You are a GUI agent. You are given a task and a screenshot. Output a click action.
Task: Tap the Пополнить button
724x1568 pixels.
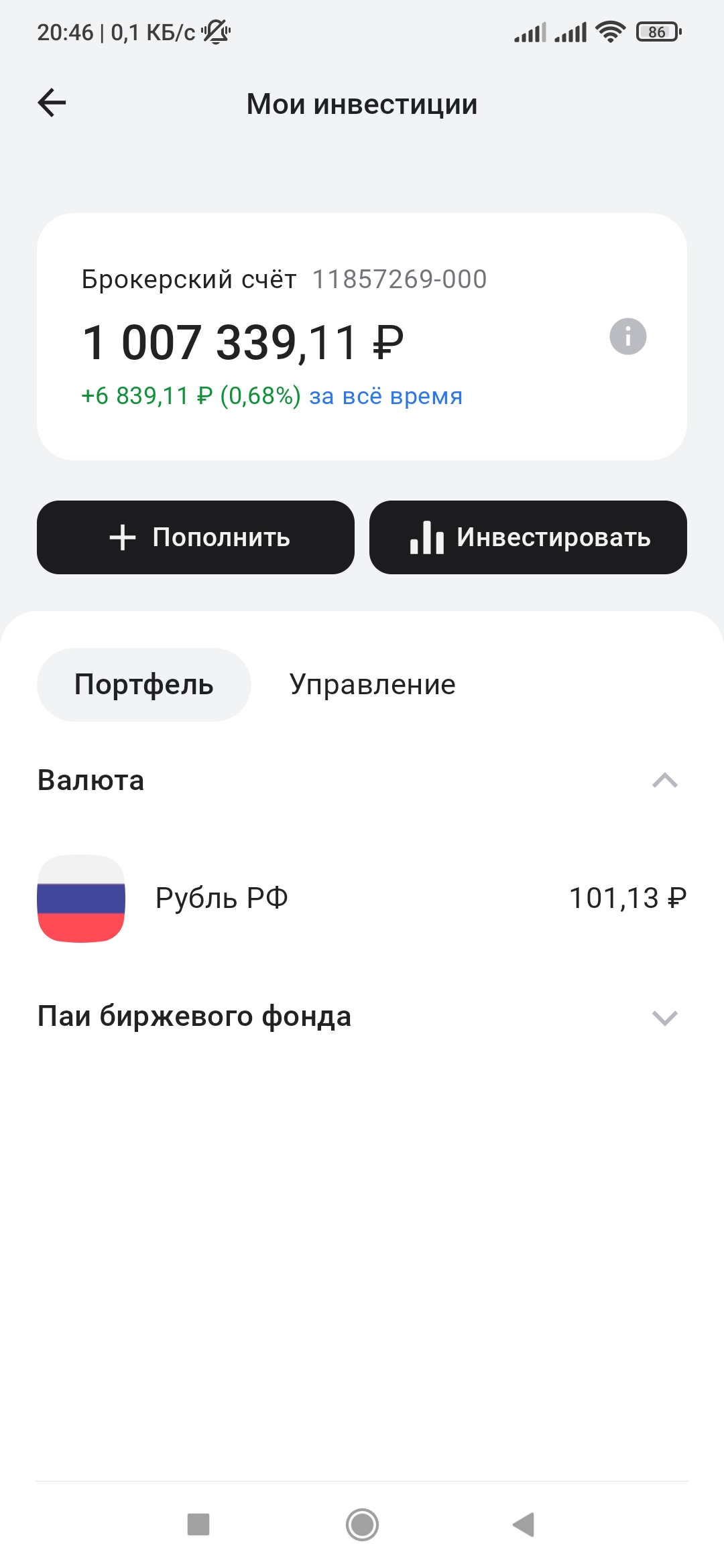point(196,537)
